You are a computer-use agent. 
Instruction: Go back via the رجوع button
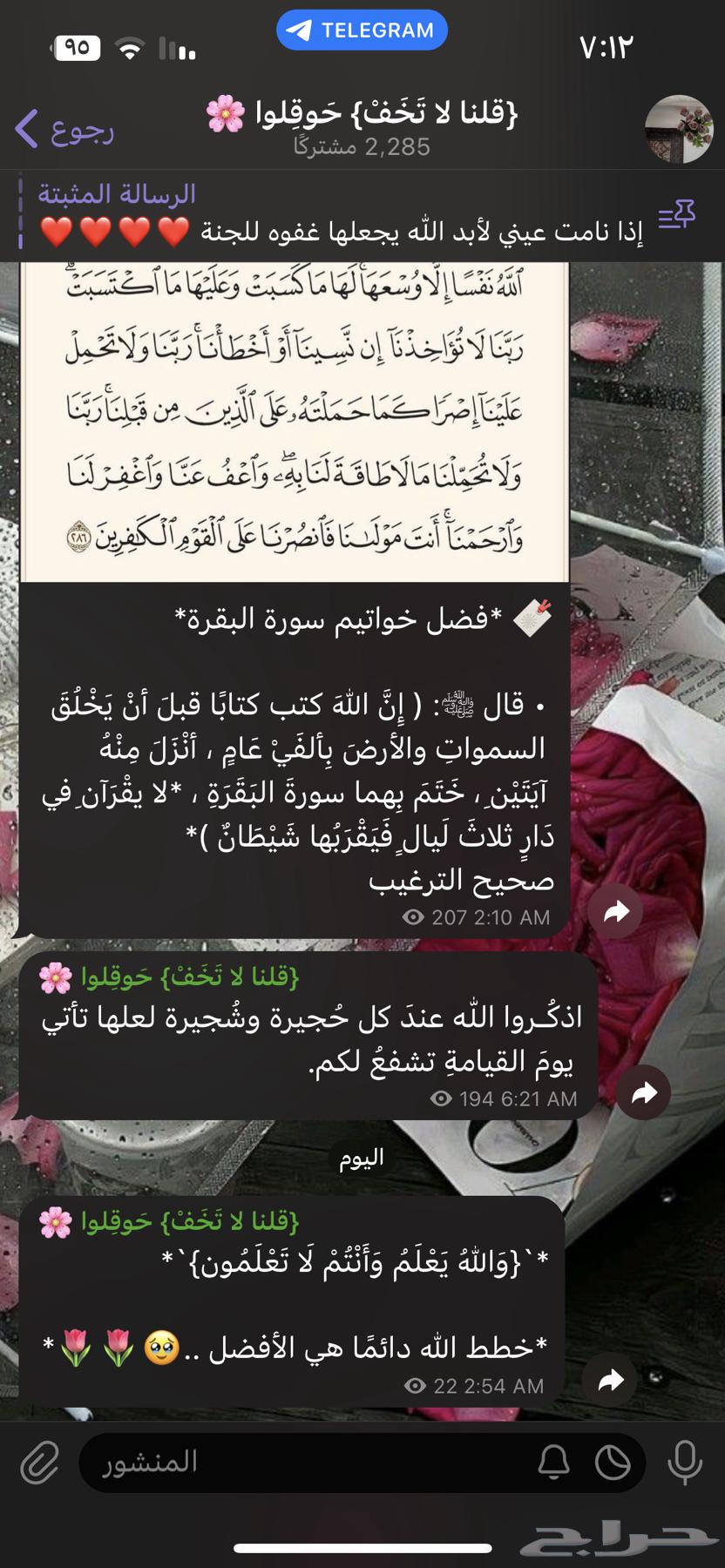pos(64,129)
